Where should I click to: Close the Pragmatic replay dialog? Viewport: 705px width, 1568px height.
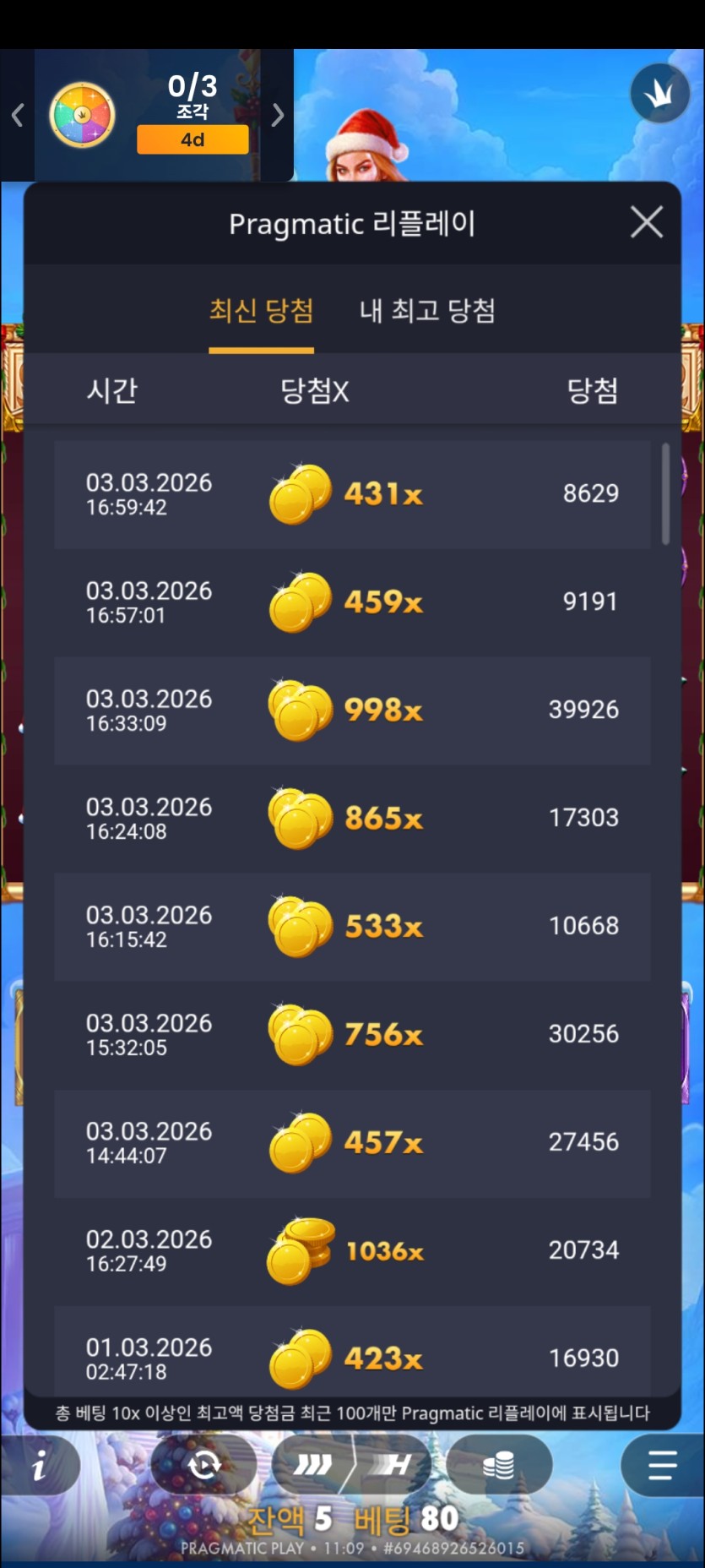pyautogui.click(x=647, y=223)
